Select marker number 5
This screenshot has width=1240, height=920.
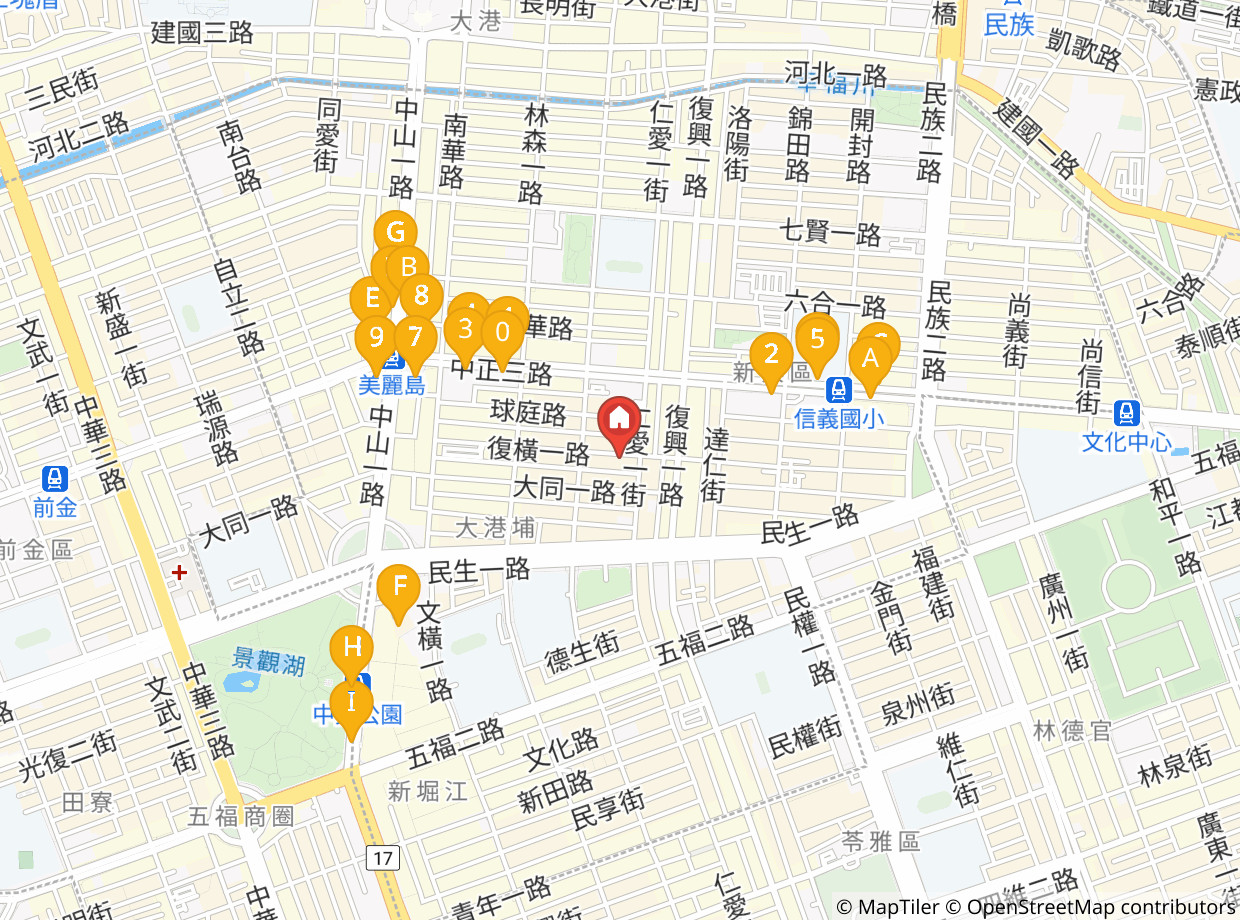pyautogui.click(x=818, y=338)
